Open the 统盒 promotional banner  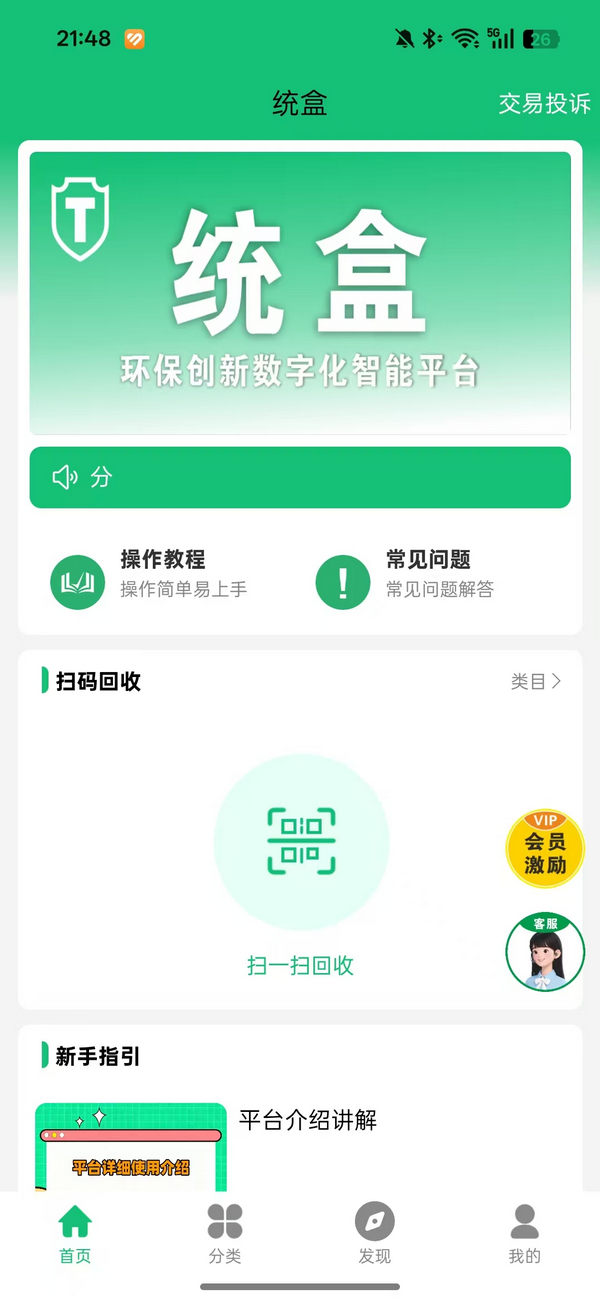click(300, 292)
